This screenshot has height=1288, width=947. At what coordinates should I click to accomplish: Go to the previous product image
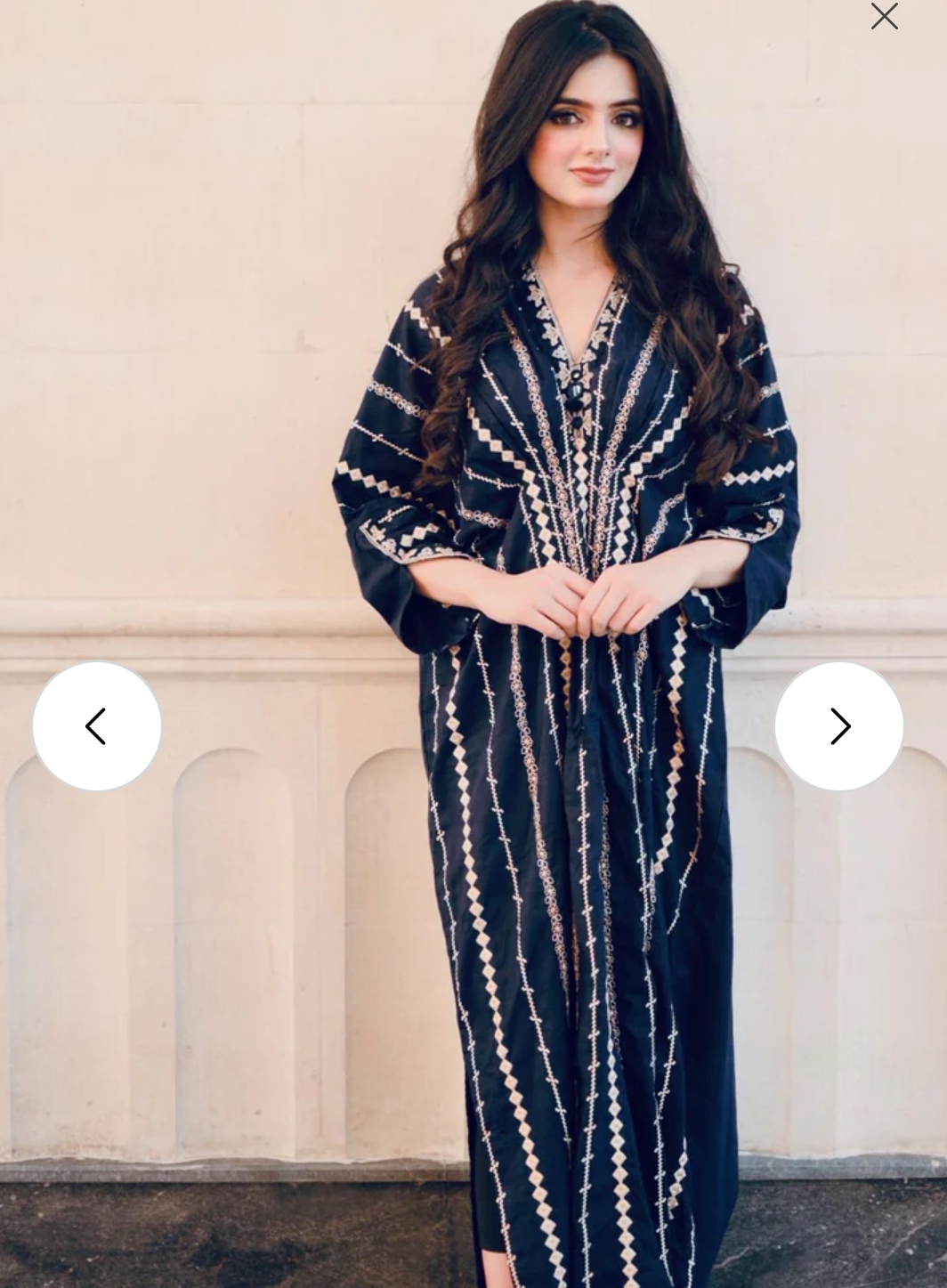[x=97, y=726]
